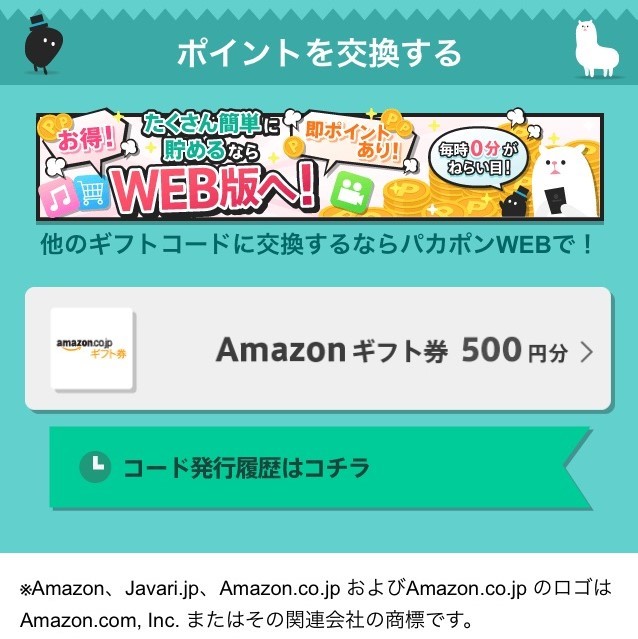The image size is (638, 639).
Task: Open the WEB版へ promotional banner
Action: pyautogui.click(x=320, y=167)
